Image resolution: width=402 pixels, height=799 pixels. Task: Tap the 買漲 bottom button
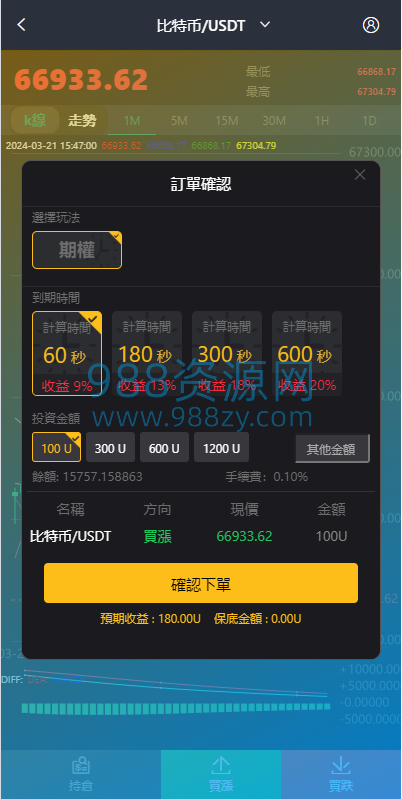221,774
